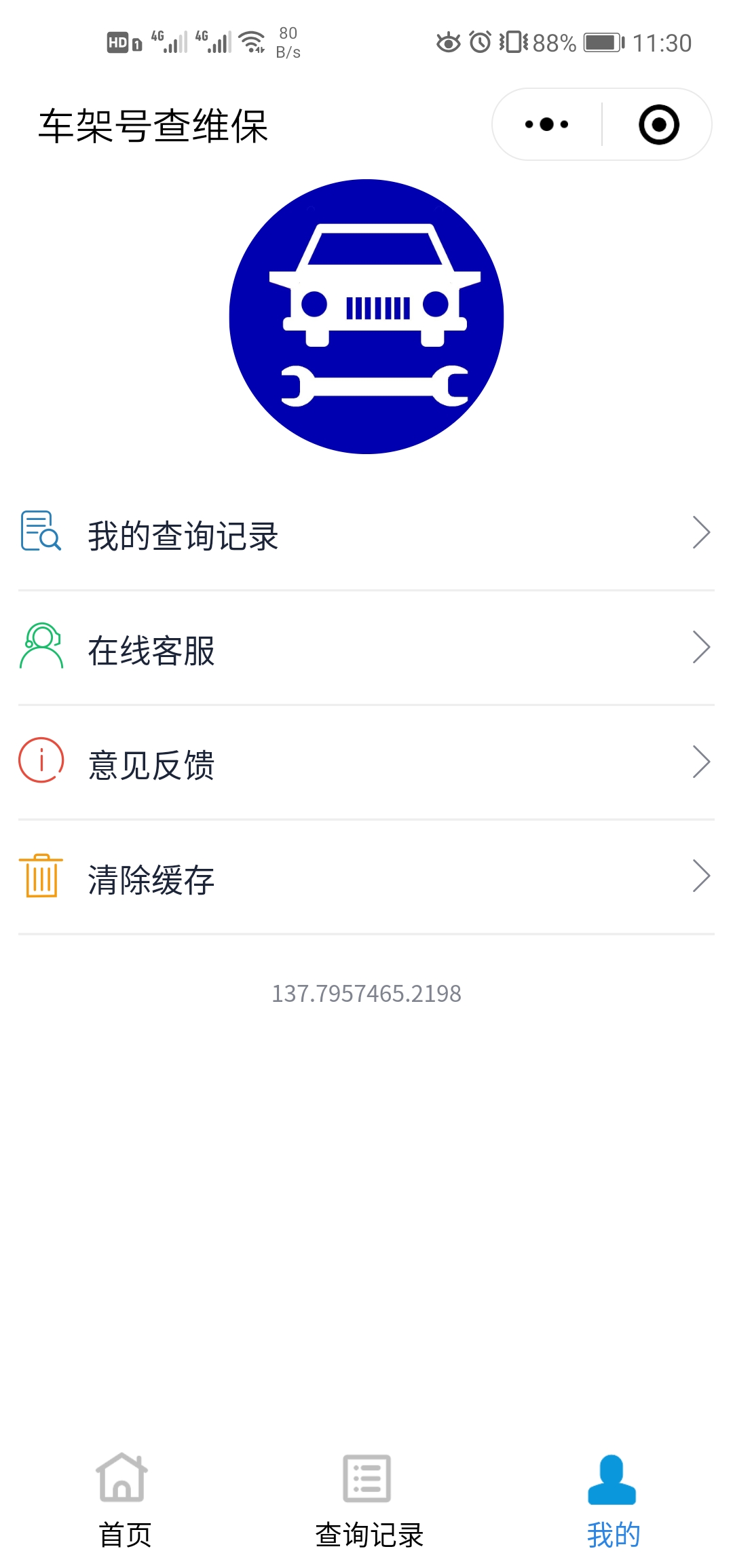Close the mini program with the circle button
This screenshot has height=1568, width=733.
click(x=658, y=124)
